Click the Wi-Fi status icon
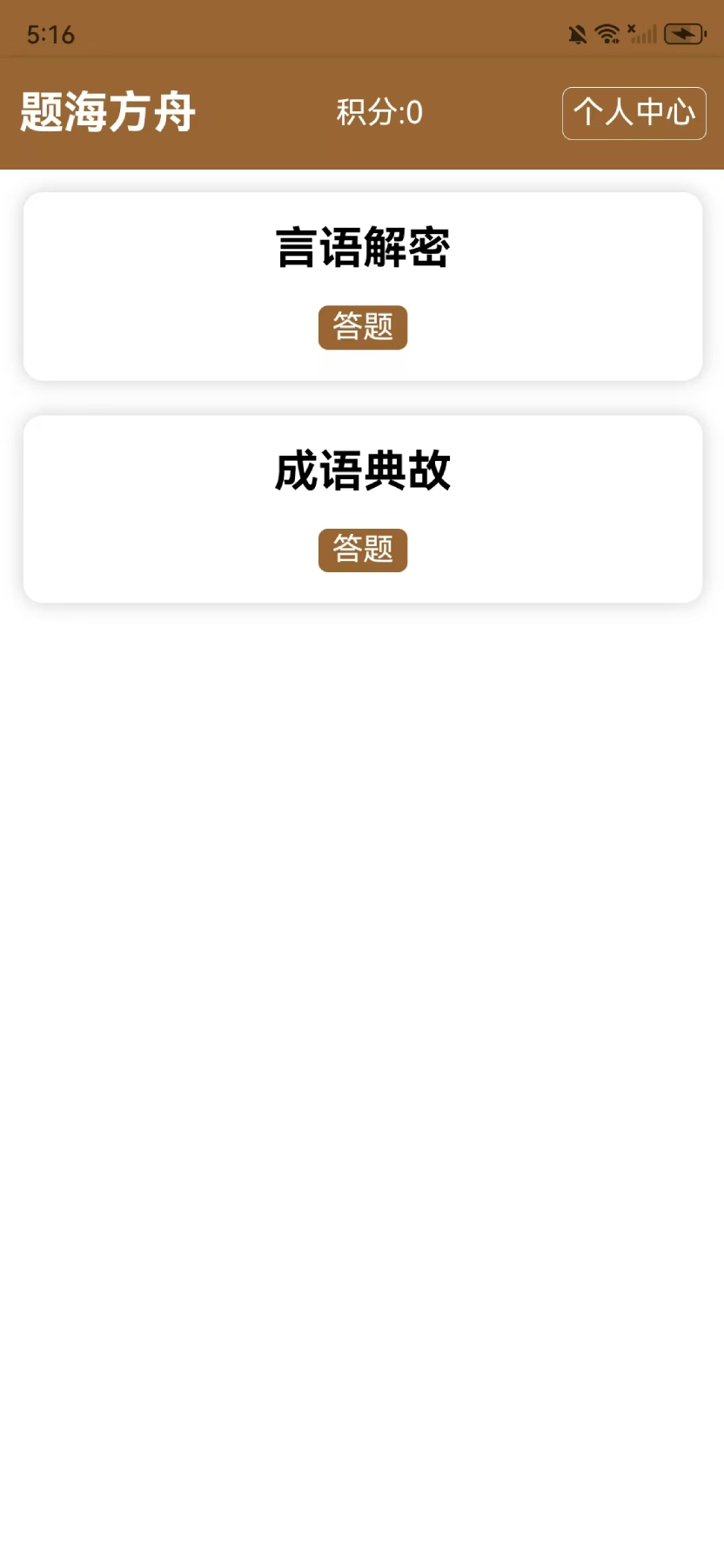 [x=607, y=33]
